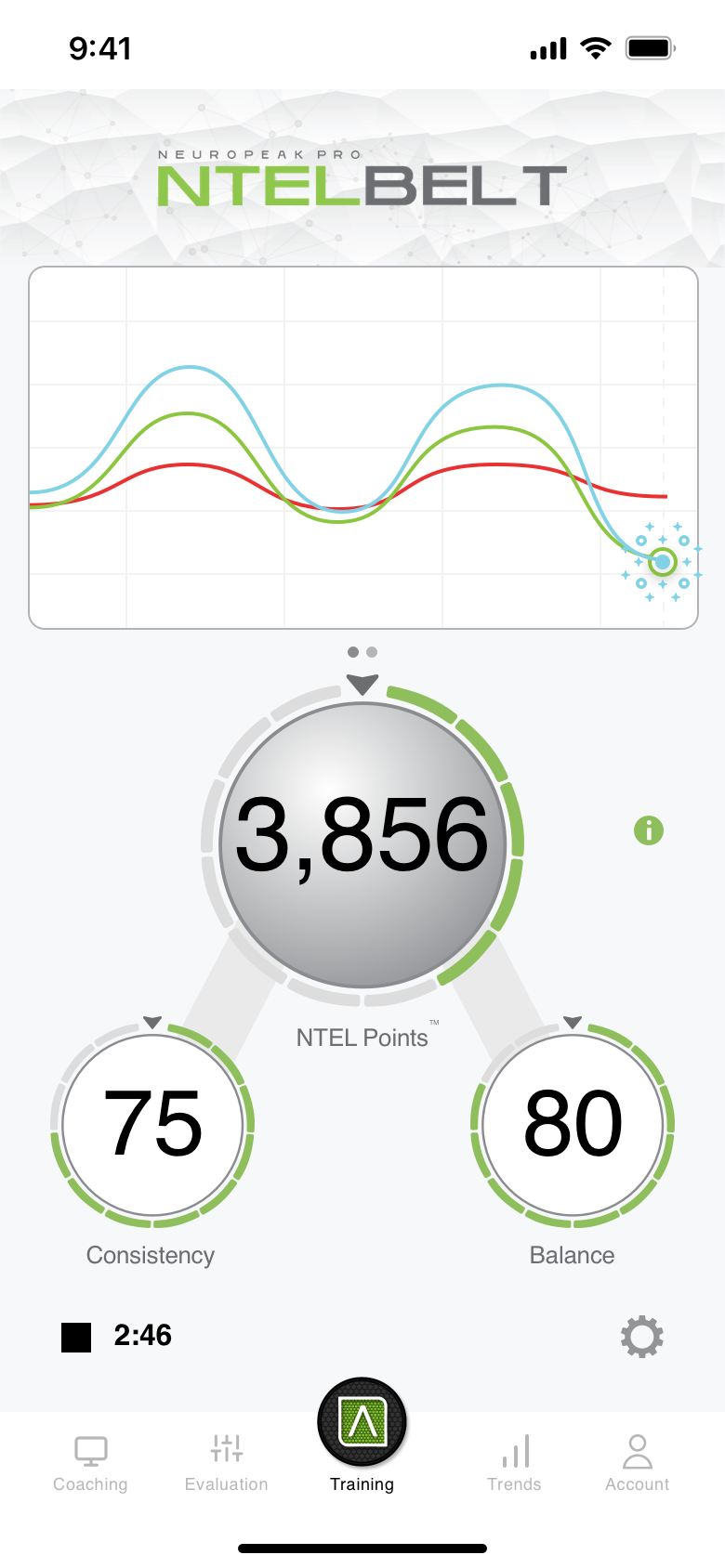Open the green info icon
Screen dimensions: 725x1568
(649, 830)
